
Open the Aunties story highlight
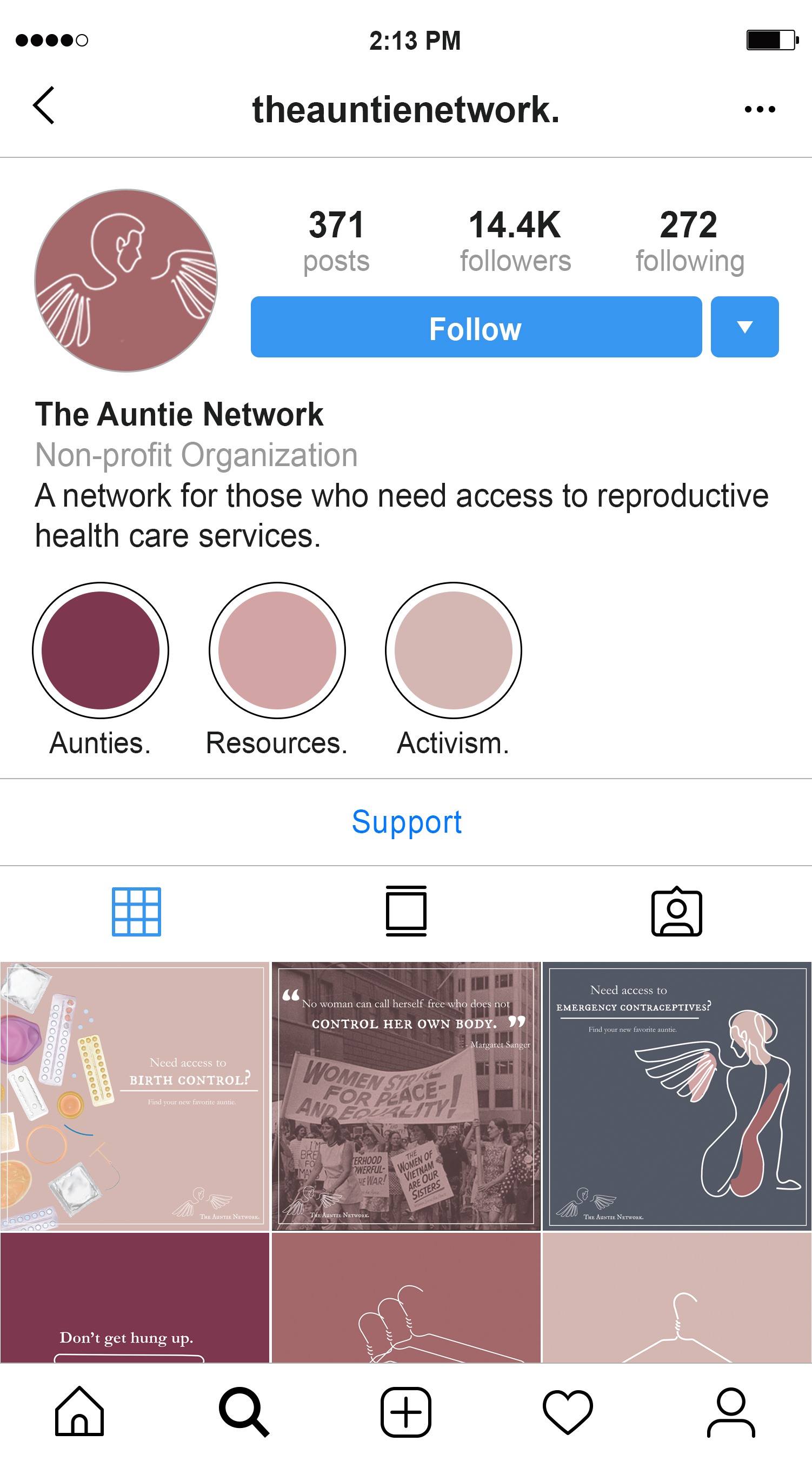[x=101, y=650]
